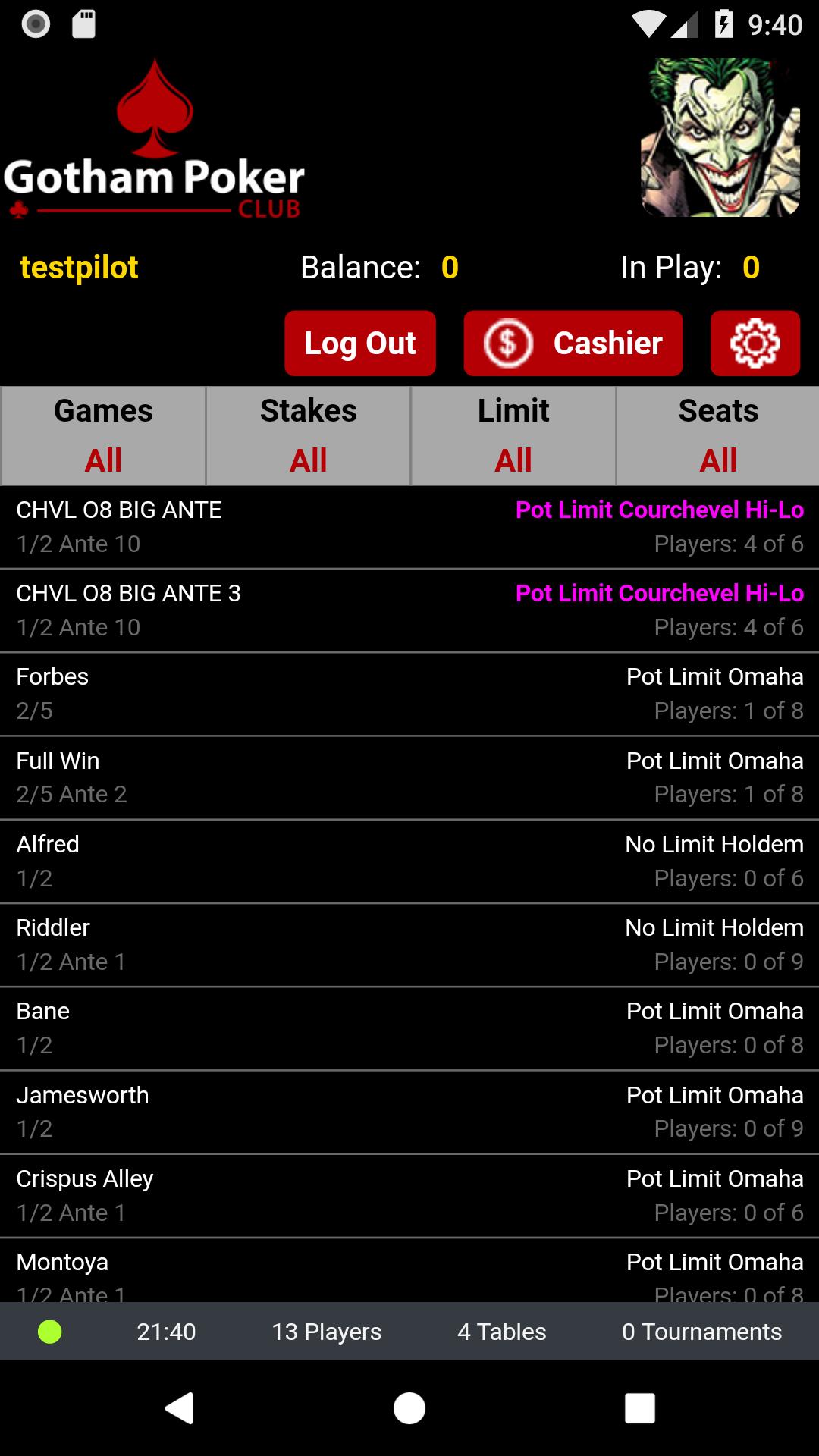Open the Seats filter dropdown
This screenshot has height=1456, width=819.
tap(717, 435)
